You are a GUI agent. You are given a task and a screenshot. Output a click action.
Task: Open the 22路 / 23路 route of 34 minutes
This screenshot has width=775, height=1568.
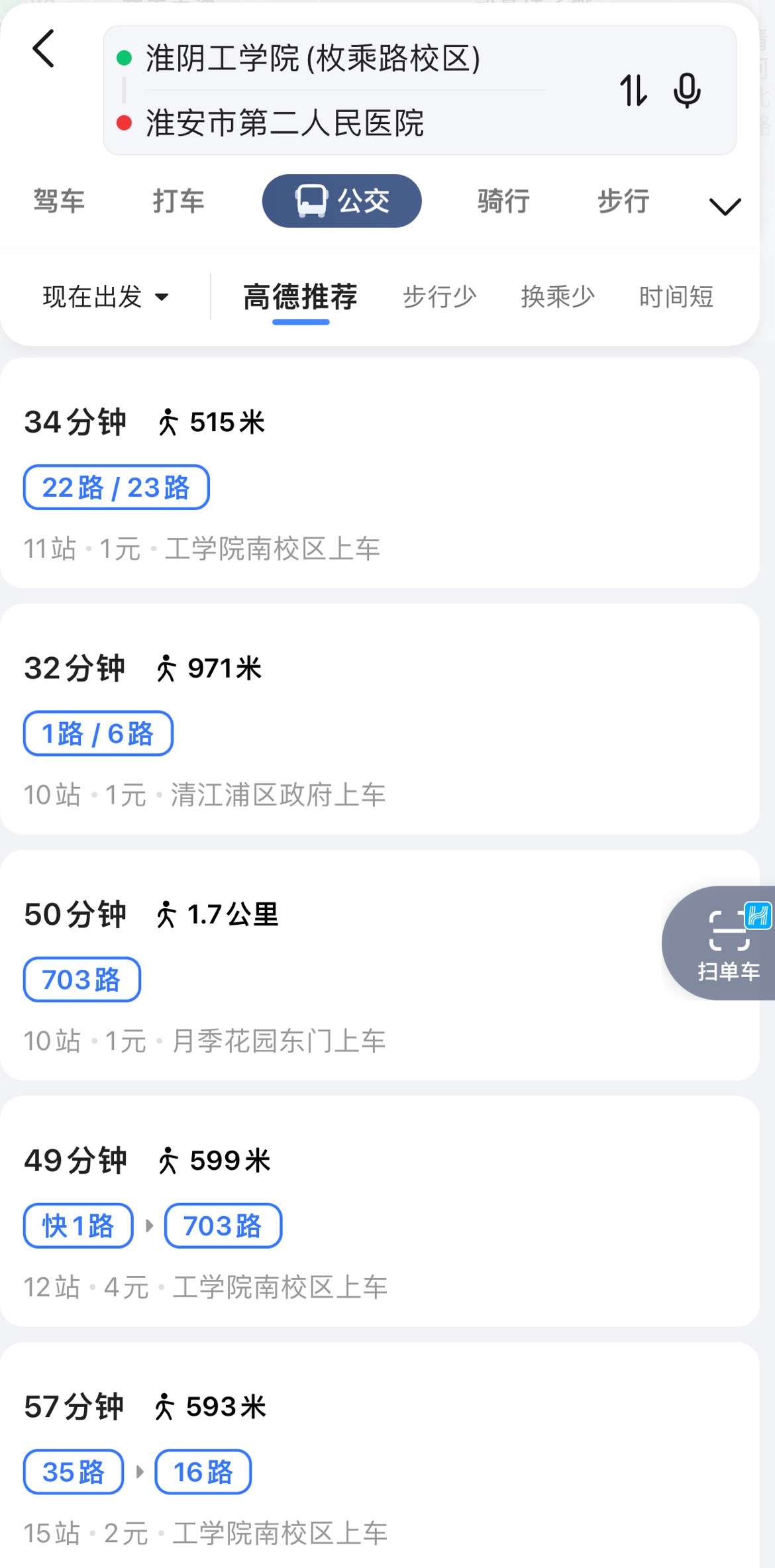[x=380, y=473]
